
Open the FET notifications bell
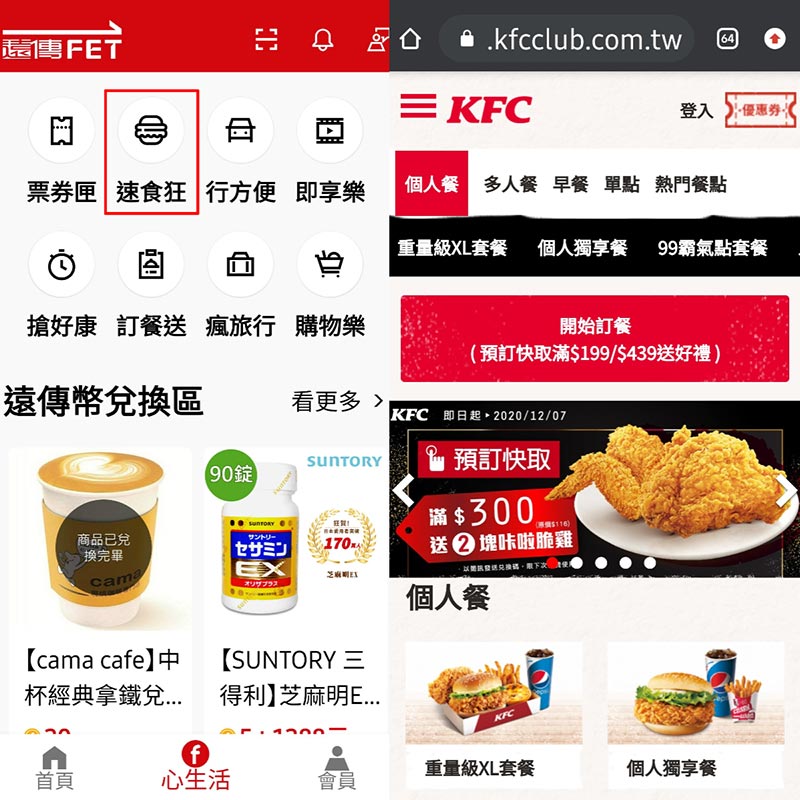pyautogui.click(x=322, y=40)
